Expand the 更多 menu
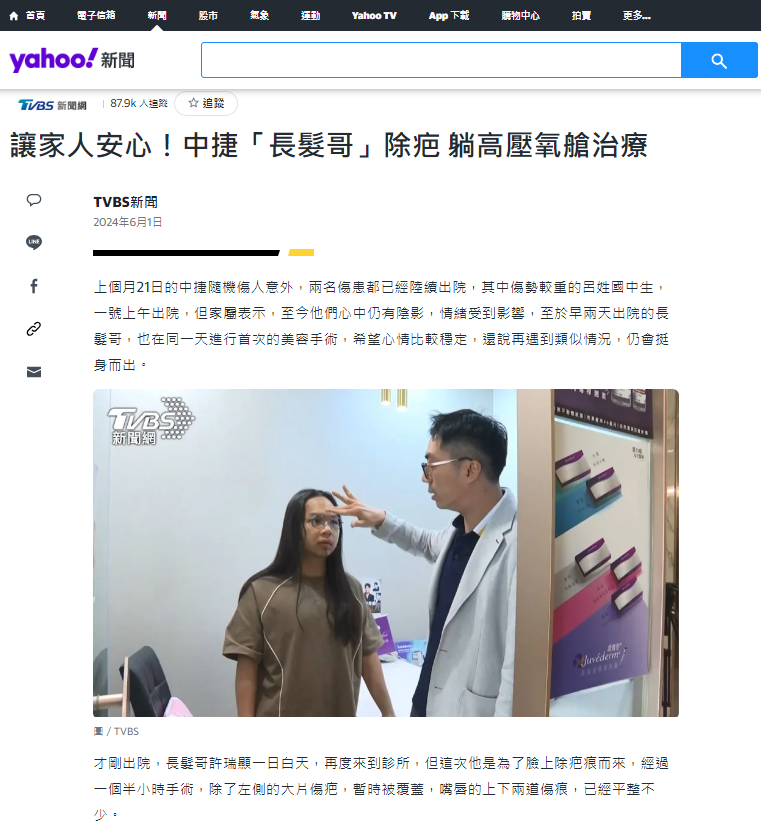The width and height of the screenshot is (761, 832). point(636,15)
